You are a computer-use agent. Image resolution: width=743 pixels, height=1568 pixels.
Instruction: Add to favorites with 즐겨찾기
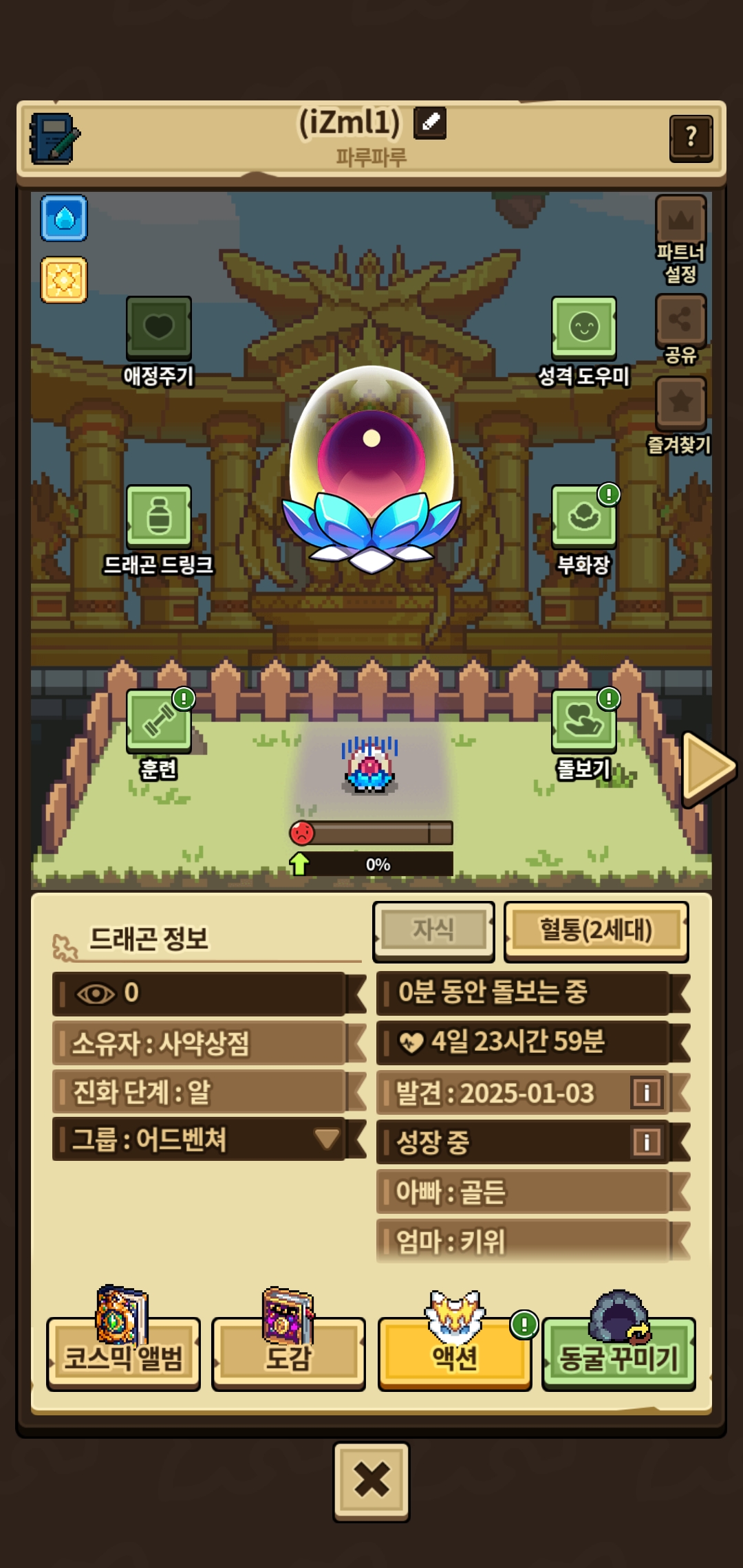680,403
